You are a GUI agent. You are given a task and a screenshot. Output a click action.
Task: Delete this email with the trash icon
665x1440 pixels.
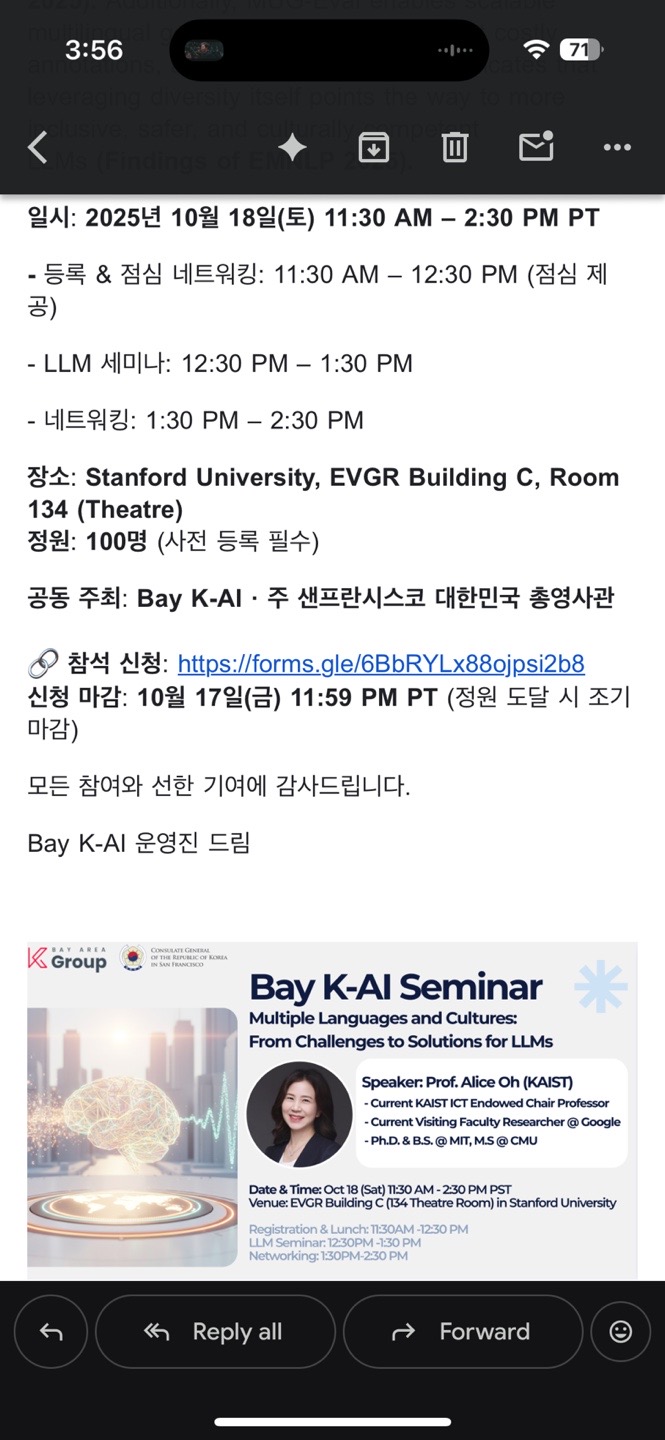tap(455, 148)
